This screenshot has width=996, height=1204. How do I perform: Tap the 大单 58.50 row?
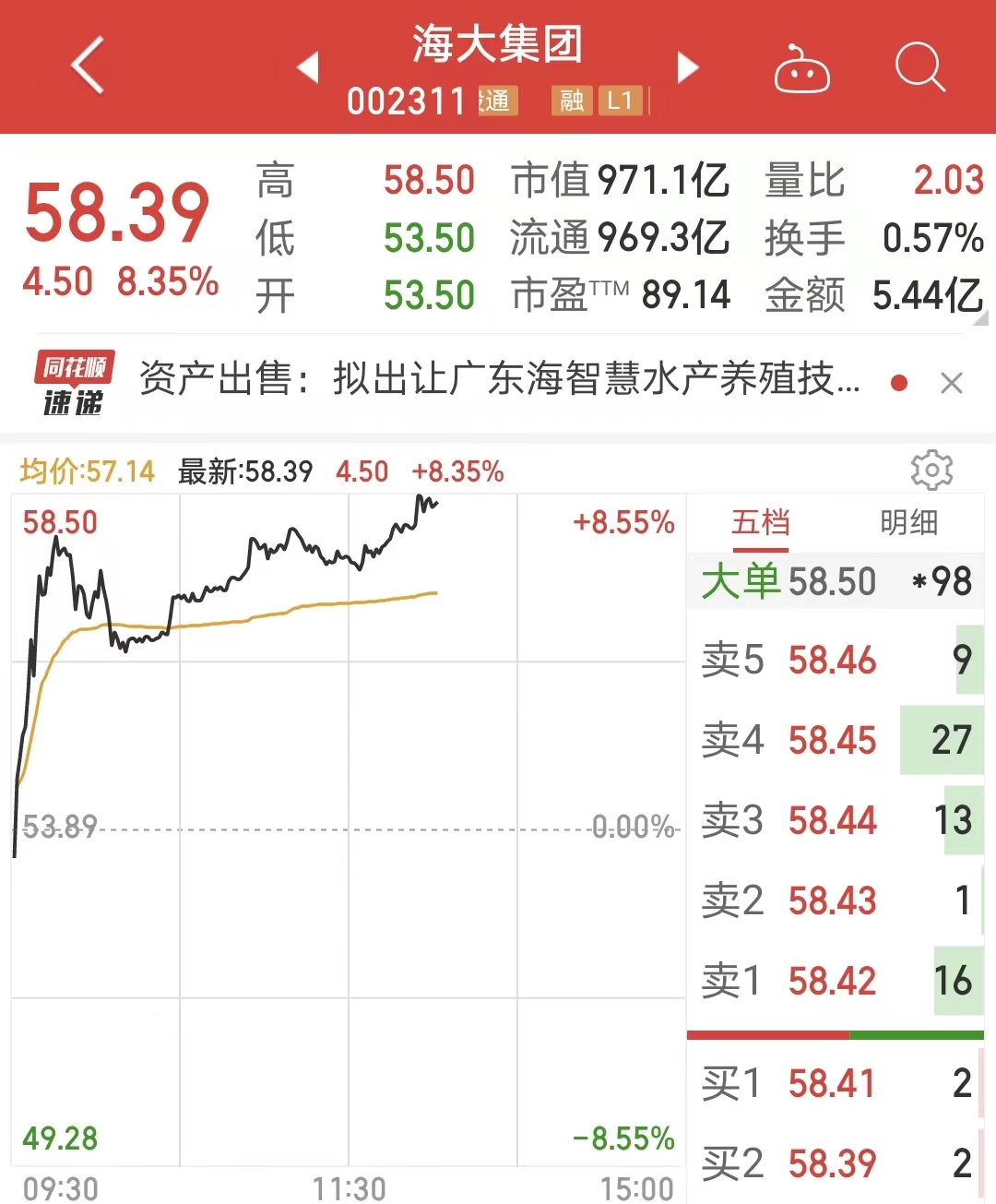835,582
